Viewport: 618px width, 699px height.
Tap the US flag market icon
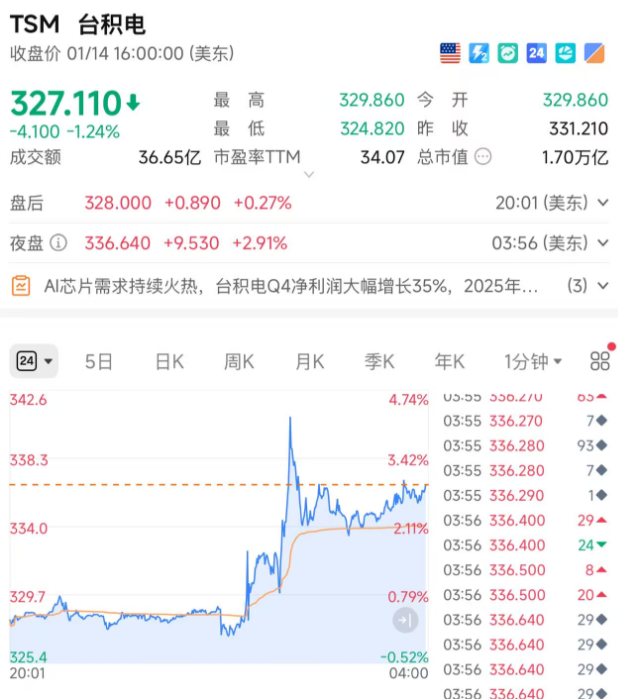point(450,53)
